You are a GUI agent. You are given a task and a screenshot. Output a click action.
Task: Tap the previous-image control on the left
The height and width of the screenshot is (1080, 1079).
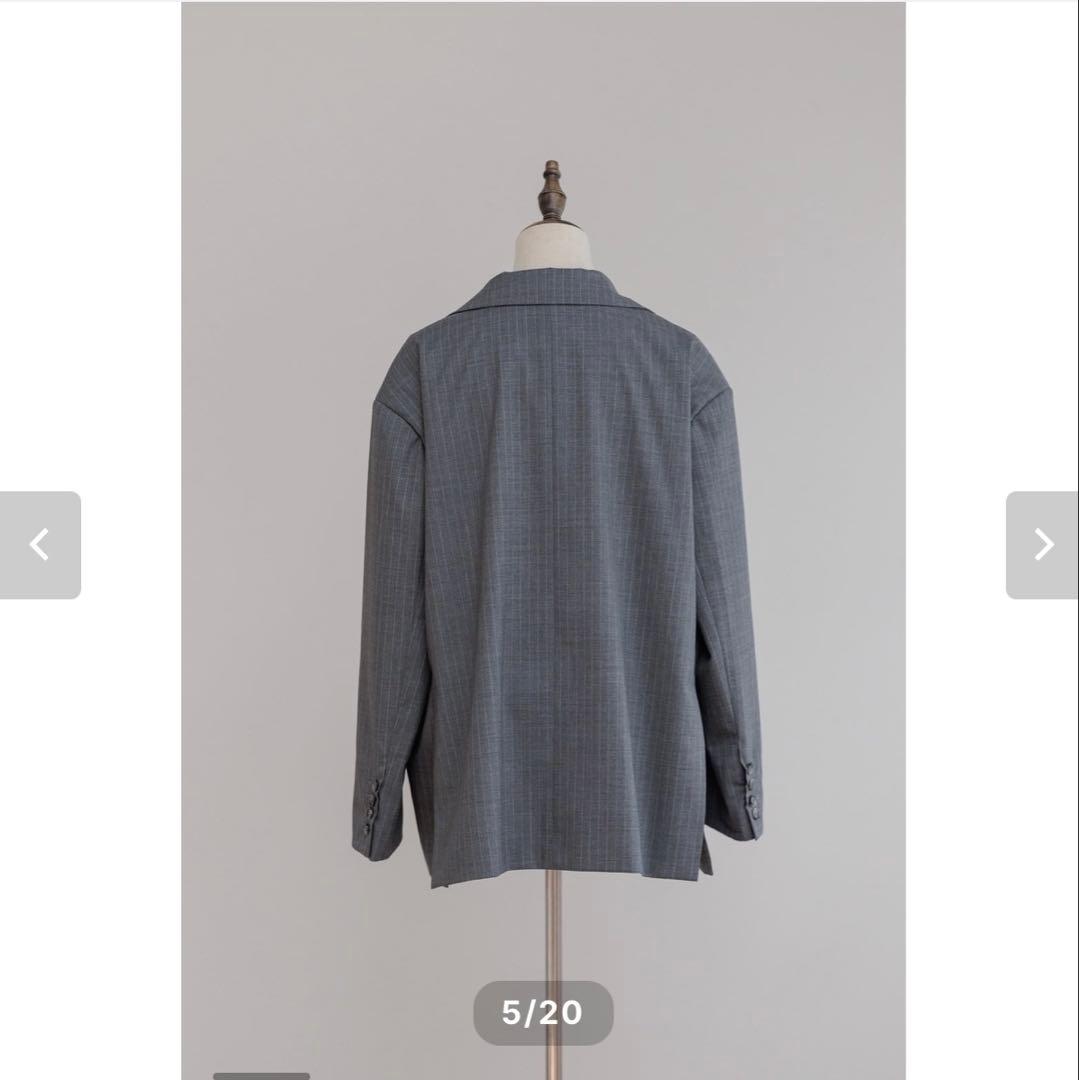40,545
